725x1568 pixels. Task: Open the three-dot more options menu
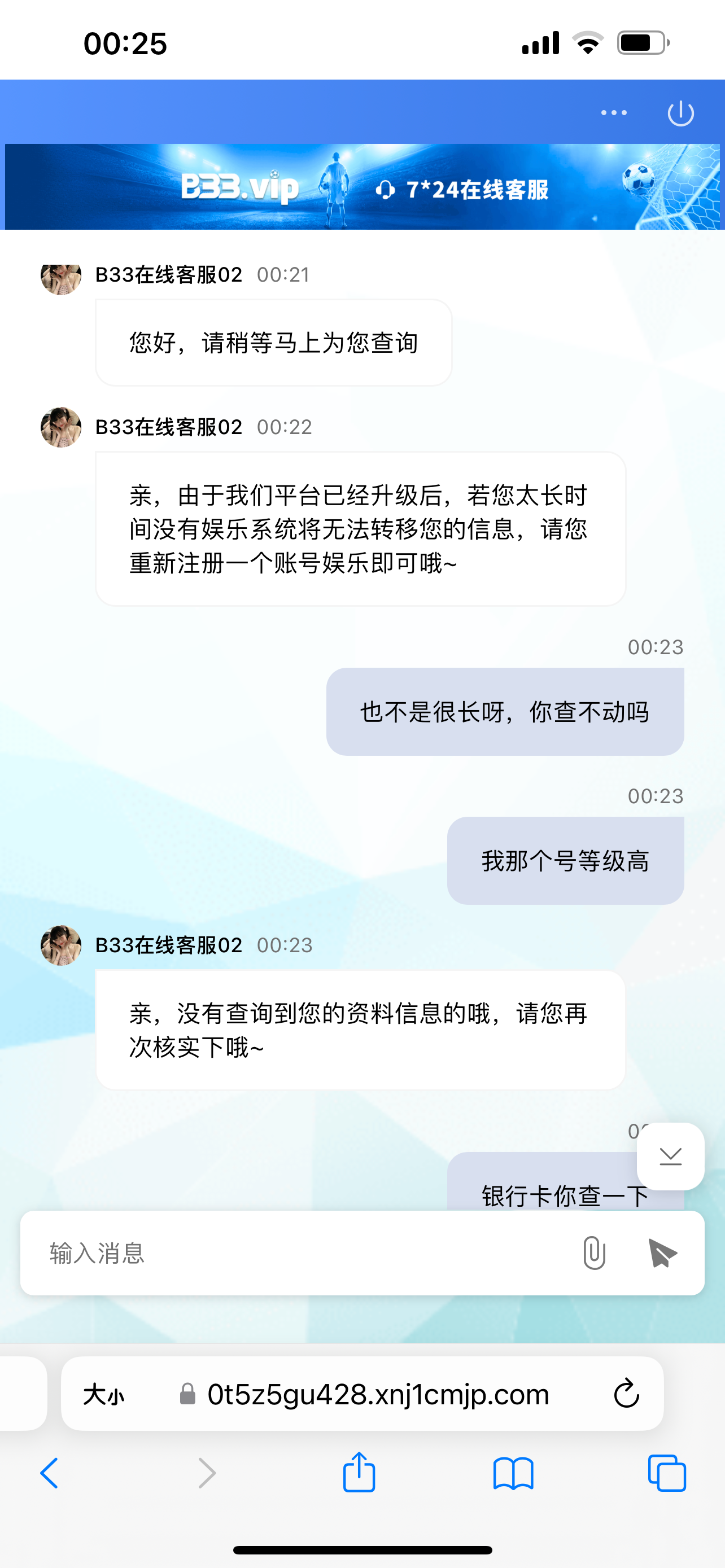[613, 113]
